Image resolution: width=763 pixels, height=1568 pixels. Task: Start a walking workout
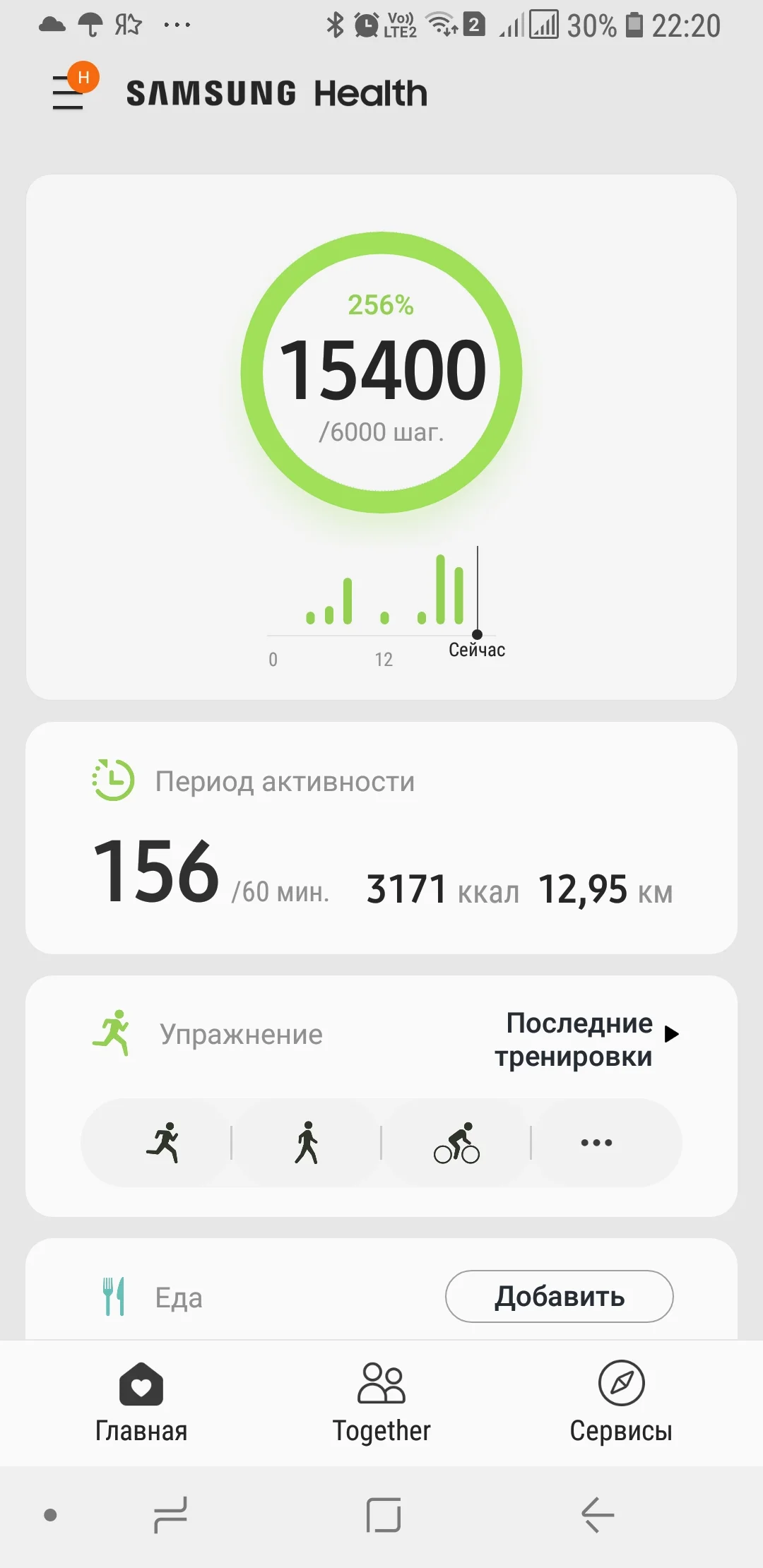click(307, 1143)
